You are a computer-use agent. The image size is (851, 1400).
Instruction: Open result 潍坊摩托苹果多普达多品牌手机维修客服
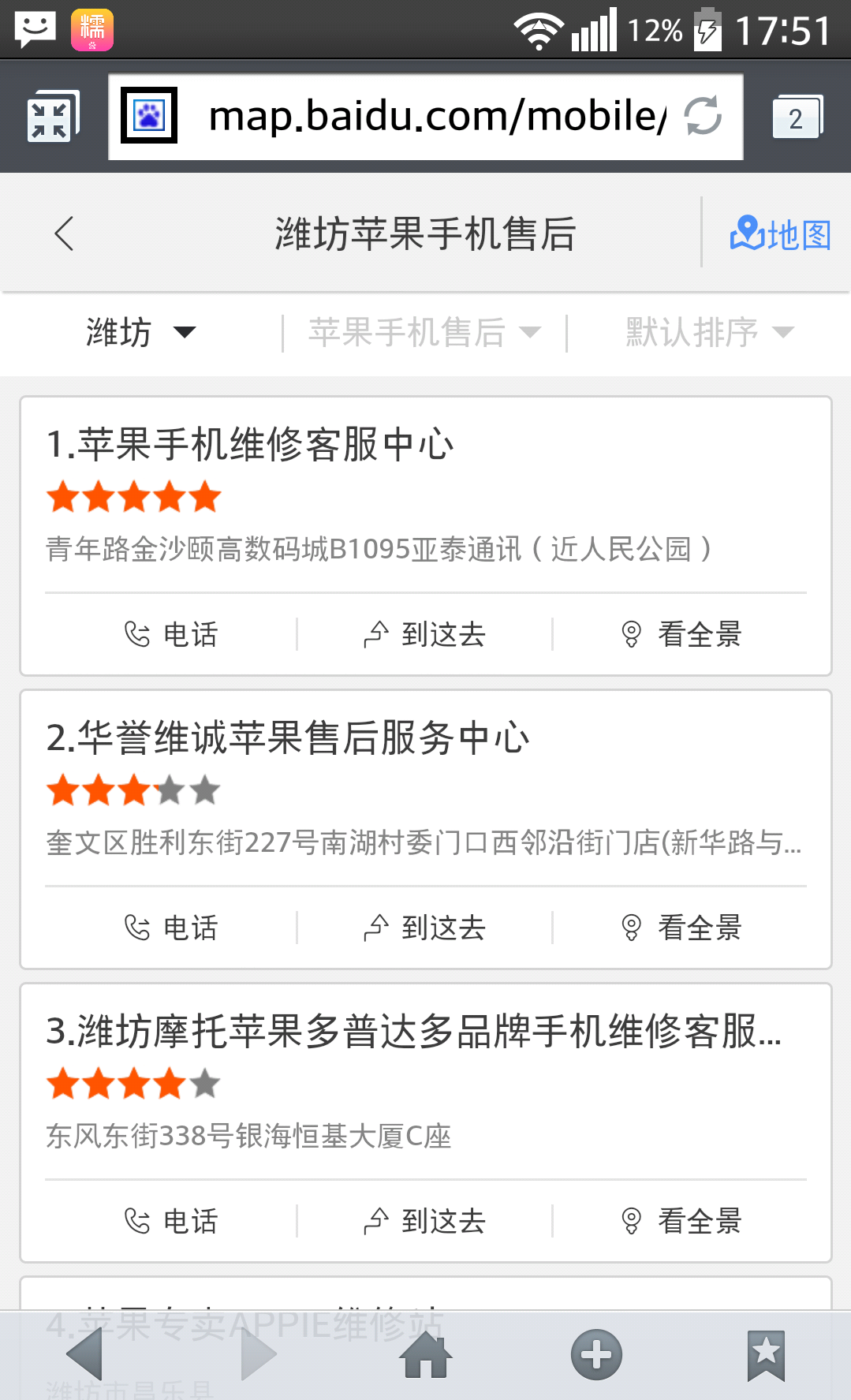coord(412,1031)
